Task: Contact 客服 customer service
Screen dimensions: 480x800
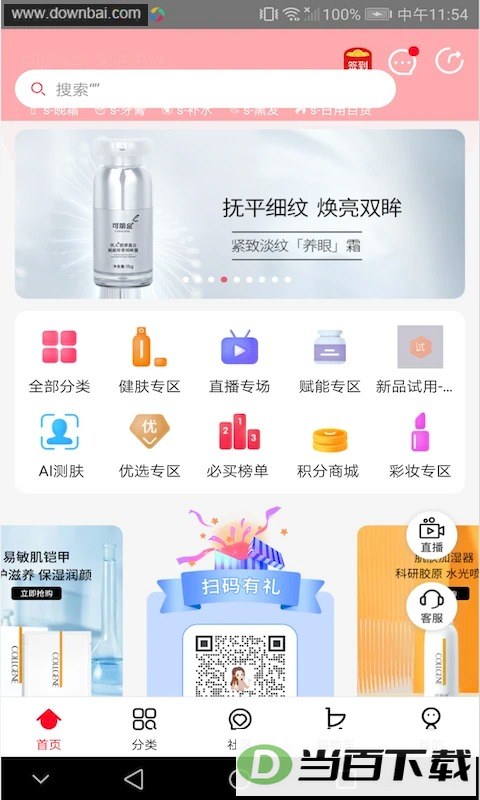Action: (432, 606)
